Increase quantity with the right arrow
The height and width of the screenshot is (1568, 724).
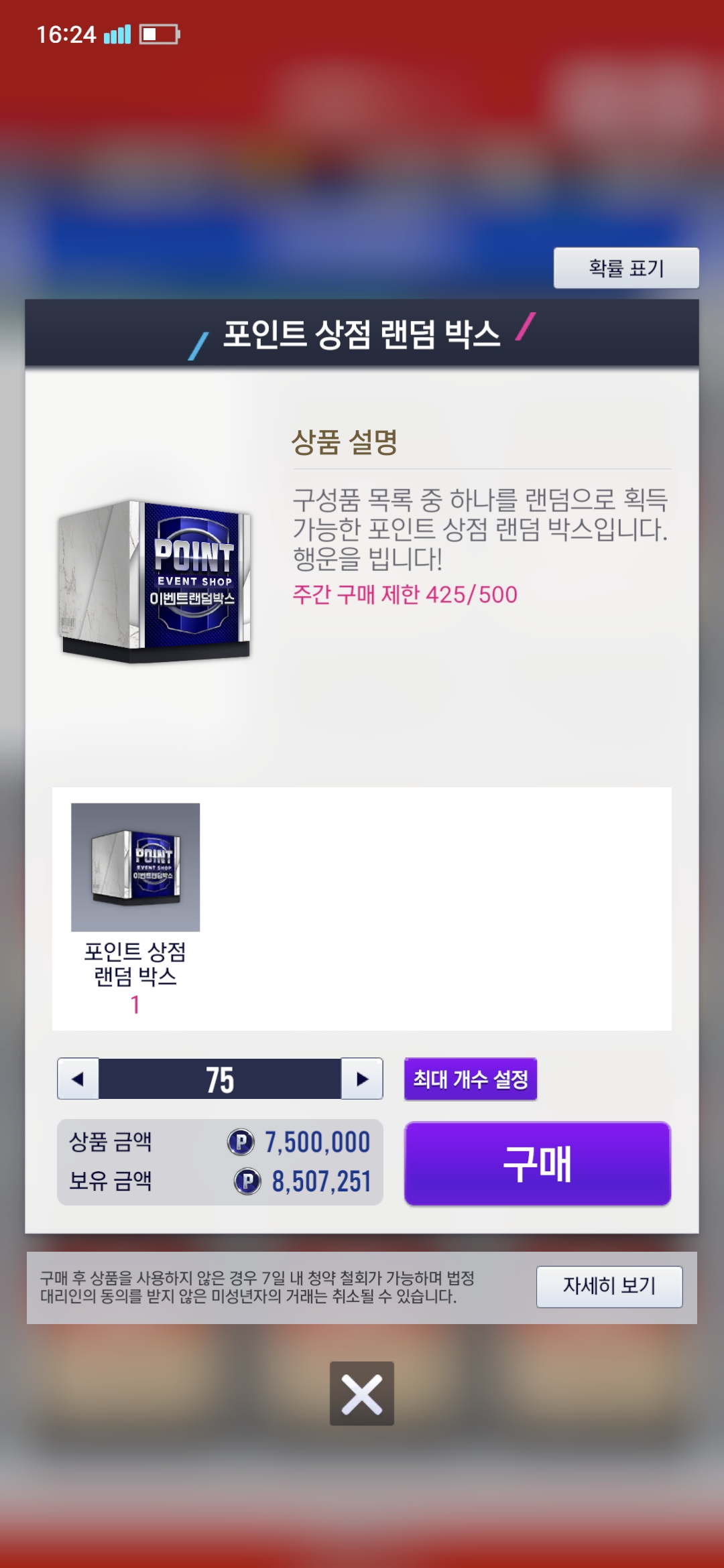pyautogui.click(x=362, y=1079)
